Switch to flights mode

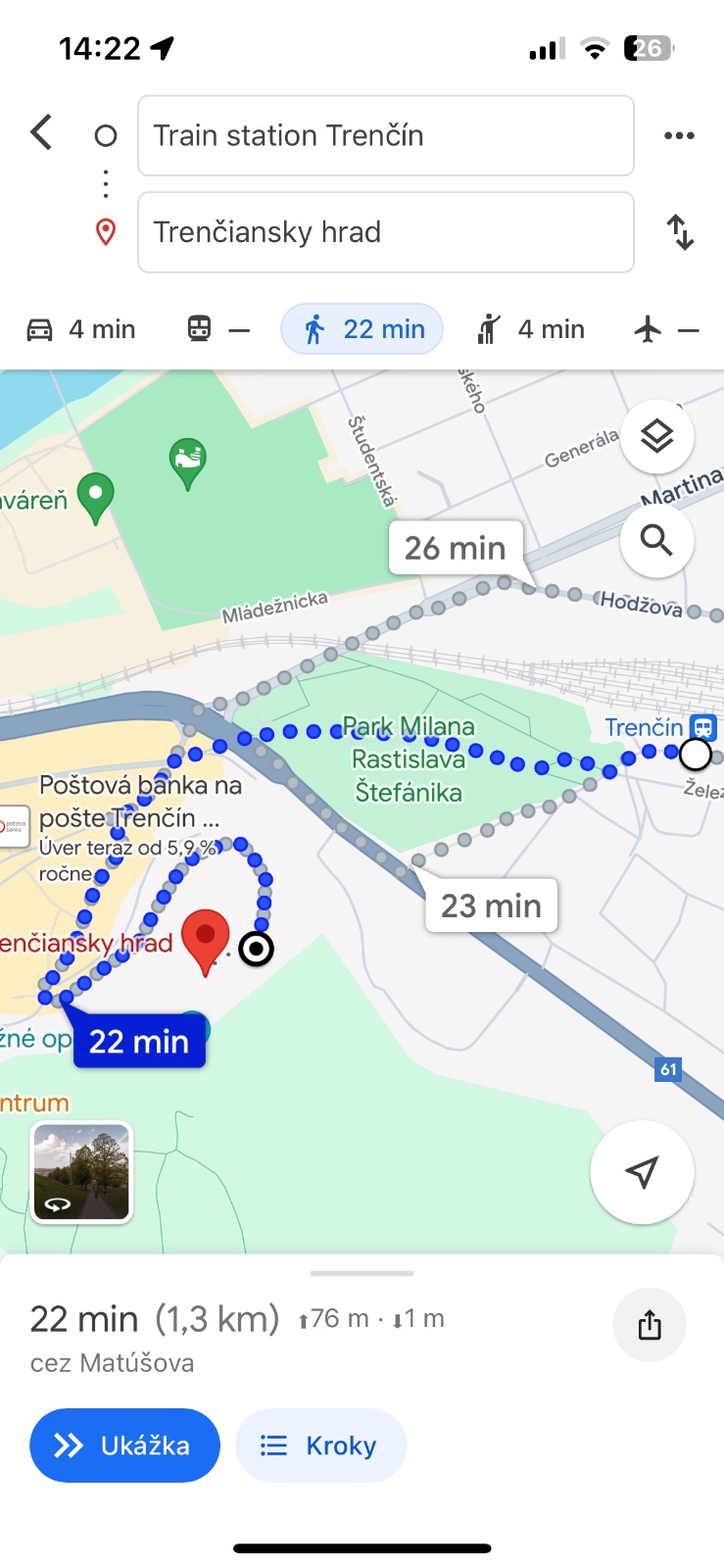point(666,329)
